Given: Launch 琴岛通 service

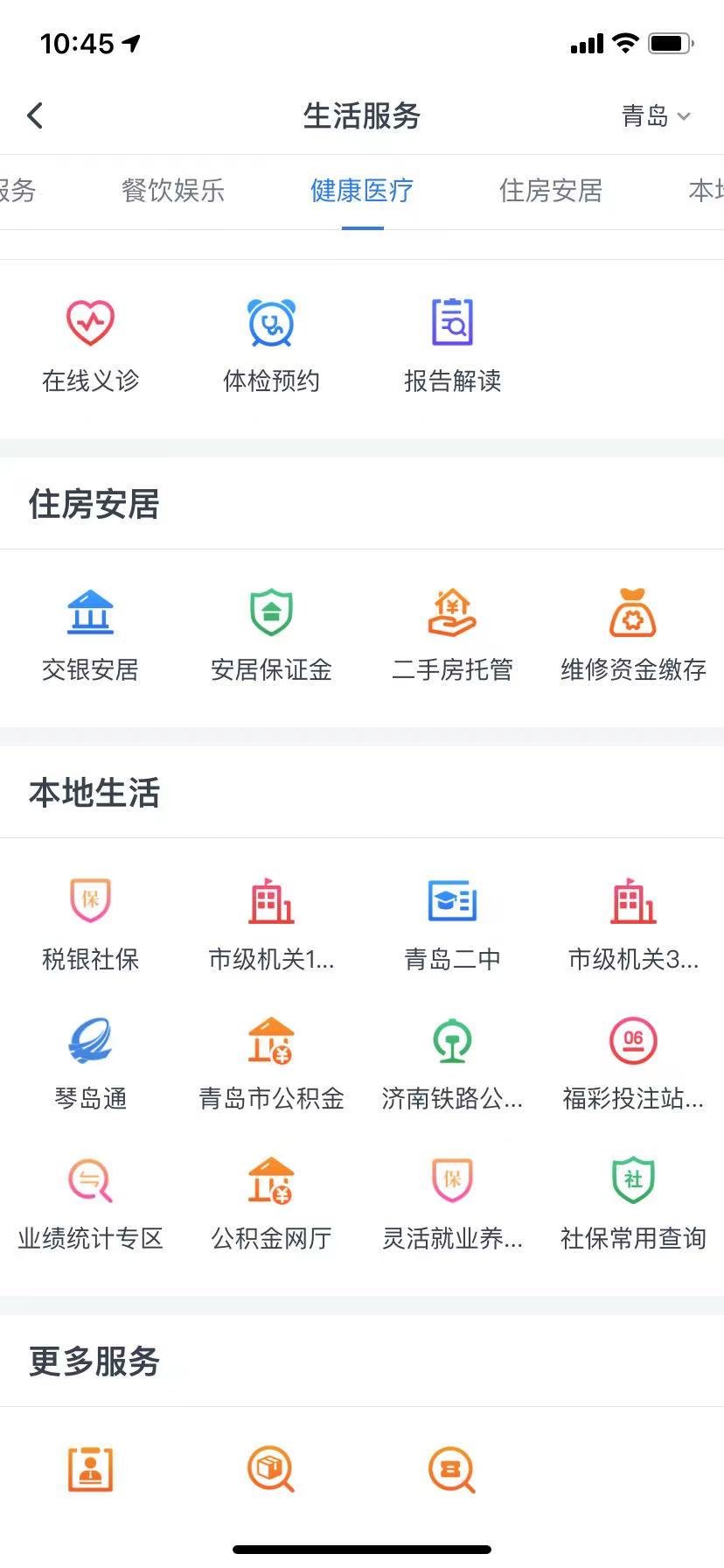Looking at the screenshot, I should [91, 1062].
